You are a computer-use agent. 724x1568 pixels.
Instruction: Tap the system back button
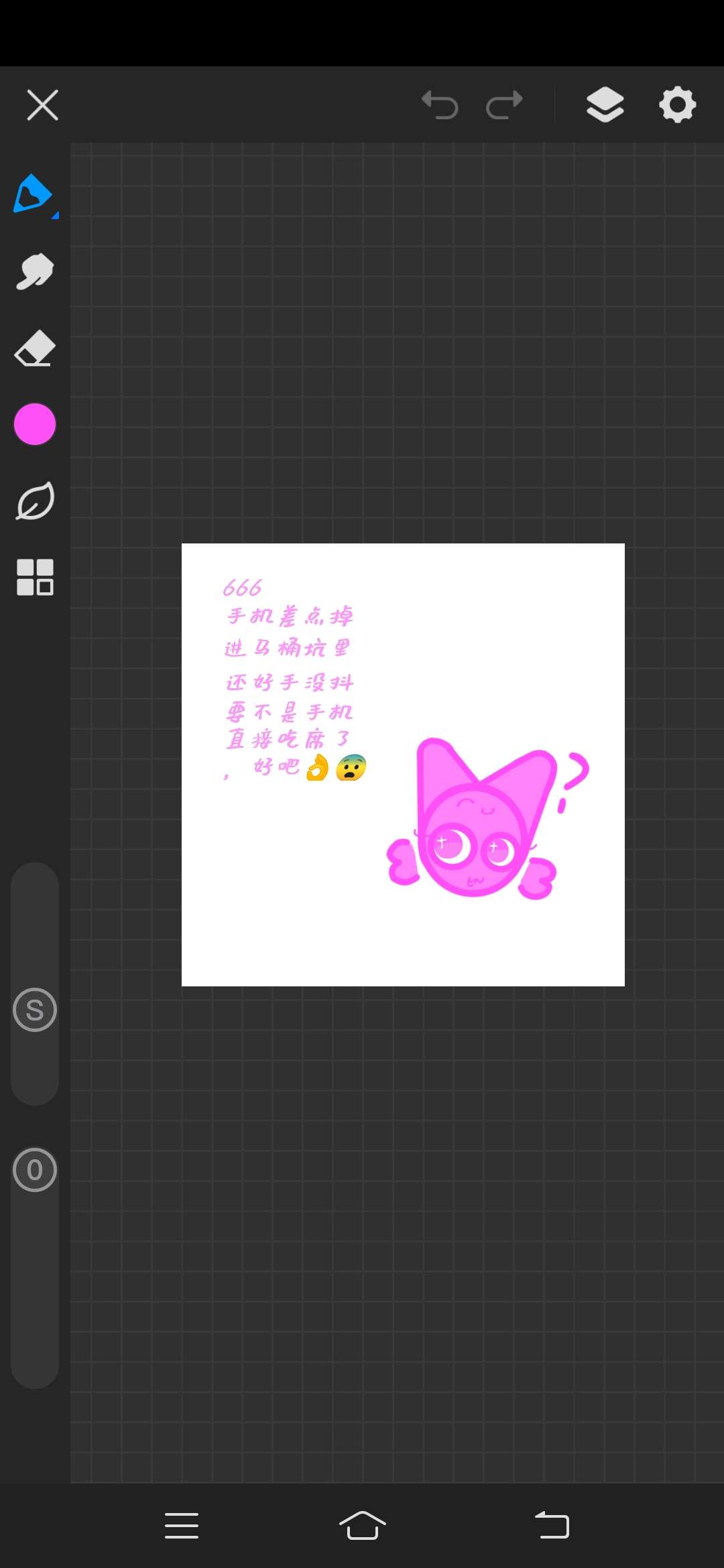click(552, 1526)
